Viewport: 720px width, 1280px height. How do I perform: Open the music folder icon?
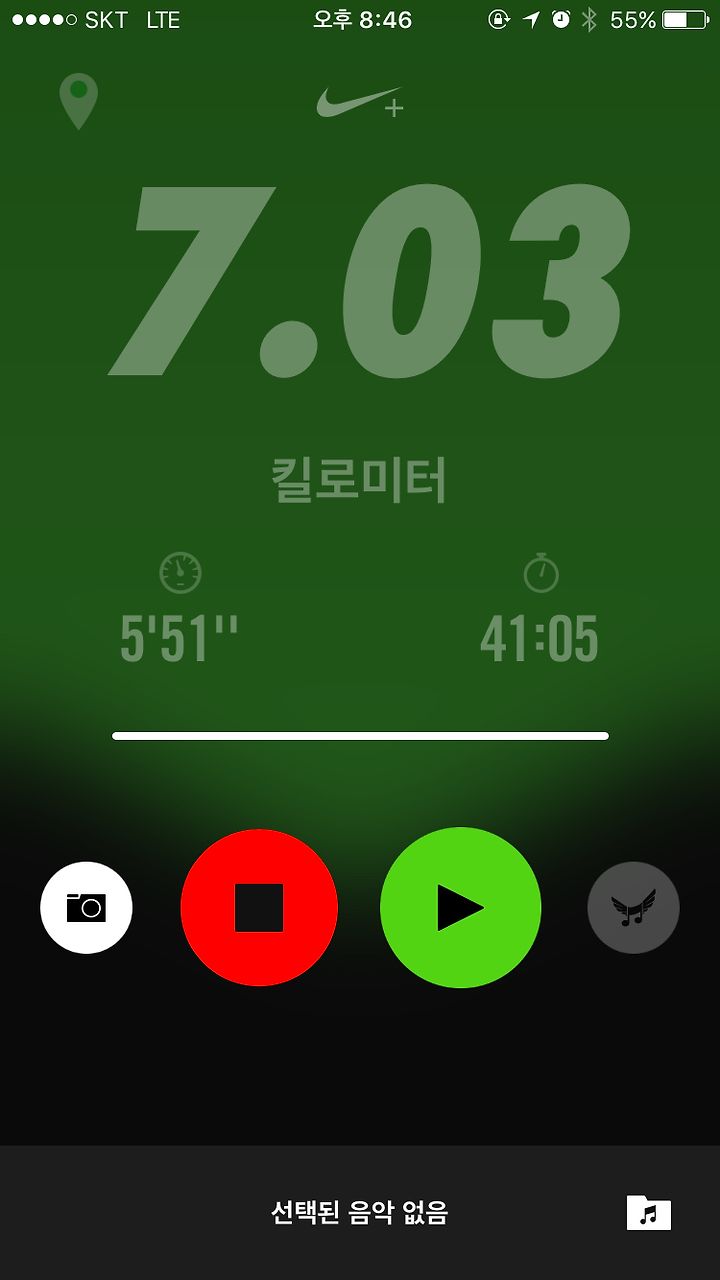tap(649, 1213)
